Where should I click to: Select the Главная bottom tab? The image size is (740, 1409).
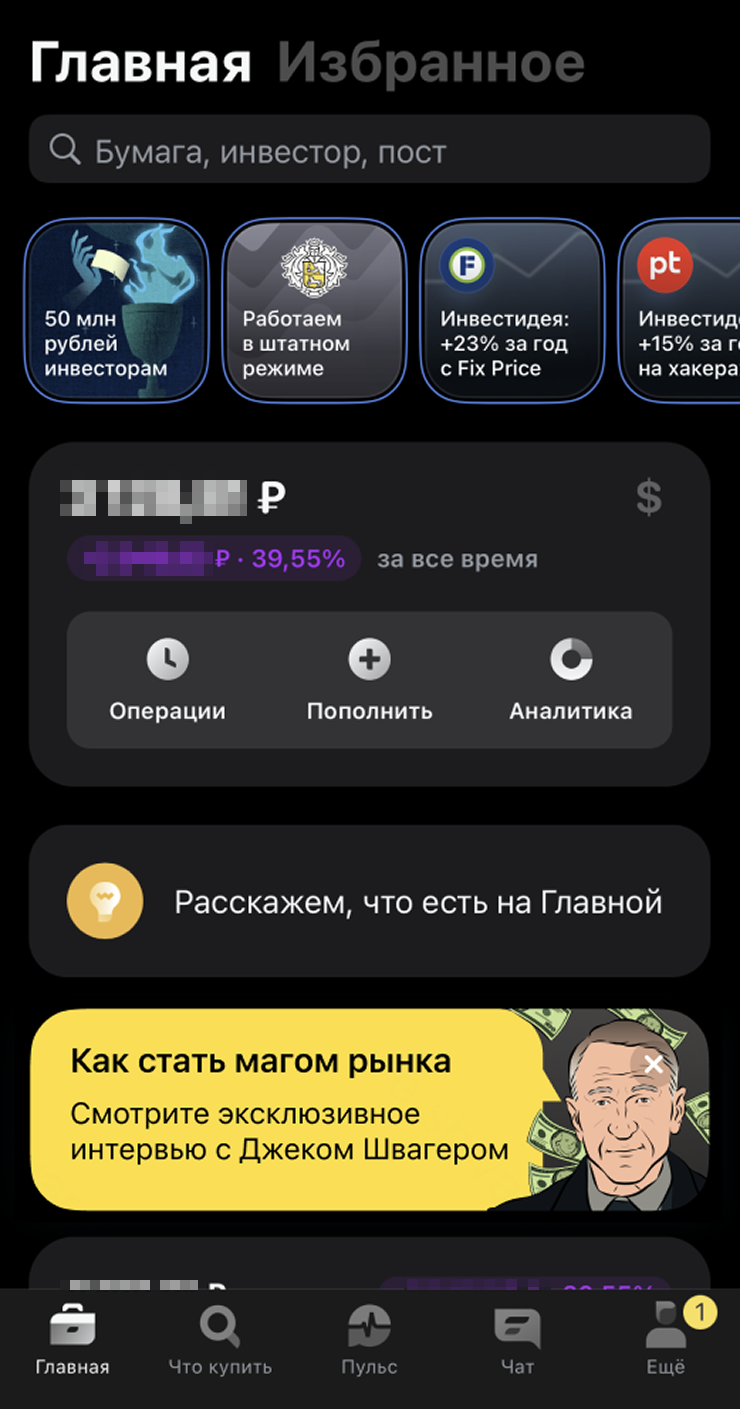point(72,1342)
